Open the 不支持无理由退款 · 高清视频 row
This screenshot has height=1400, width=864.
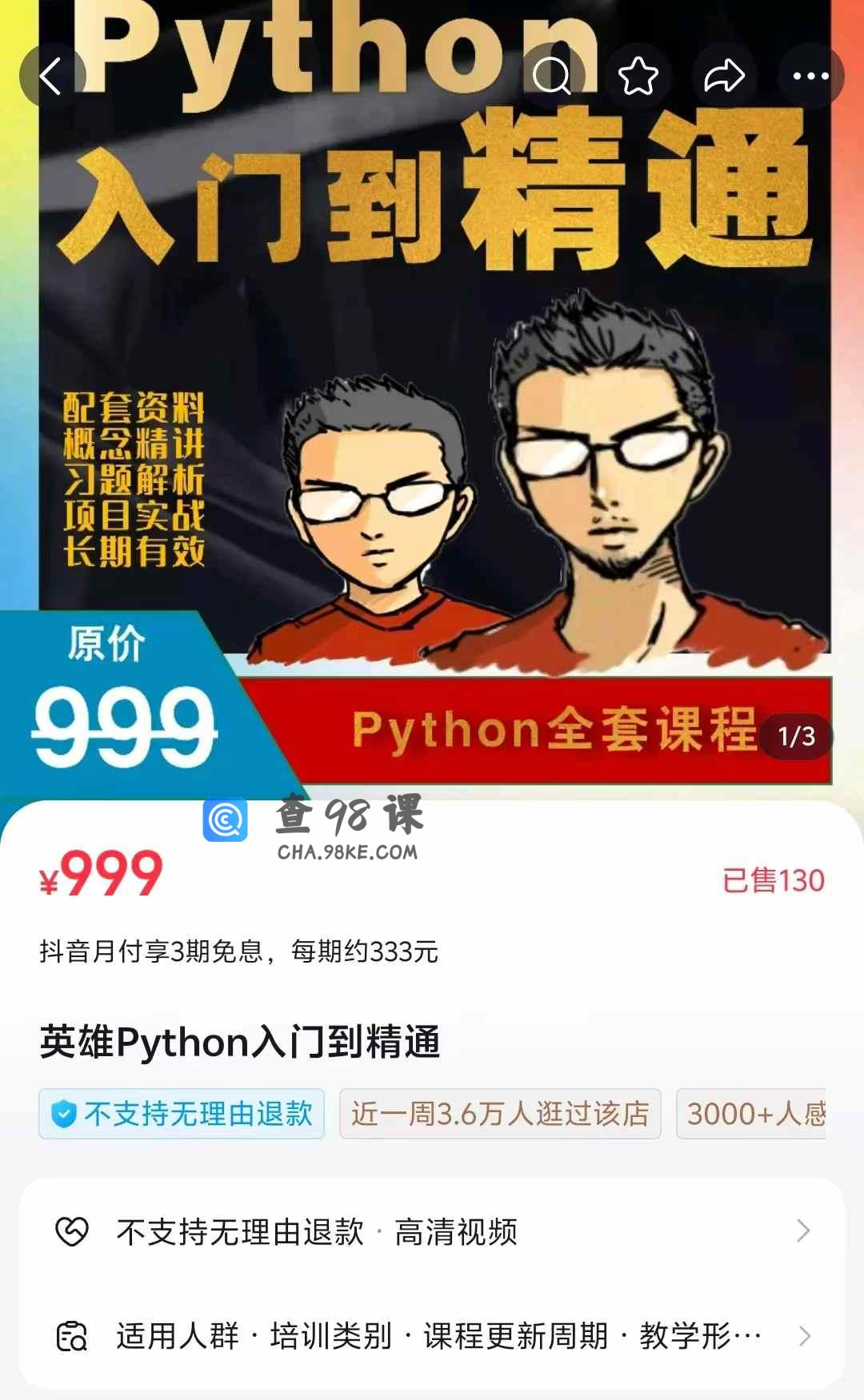(432, 1231)
